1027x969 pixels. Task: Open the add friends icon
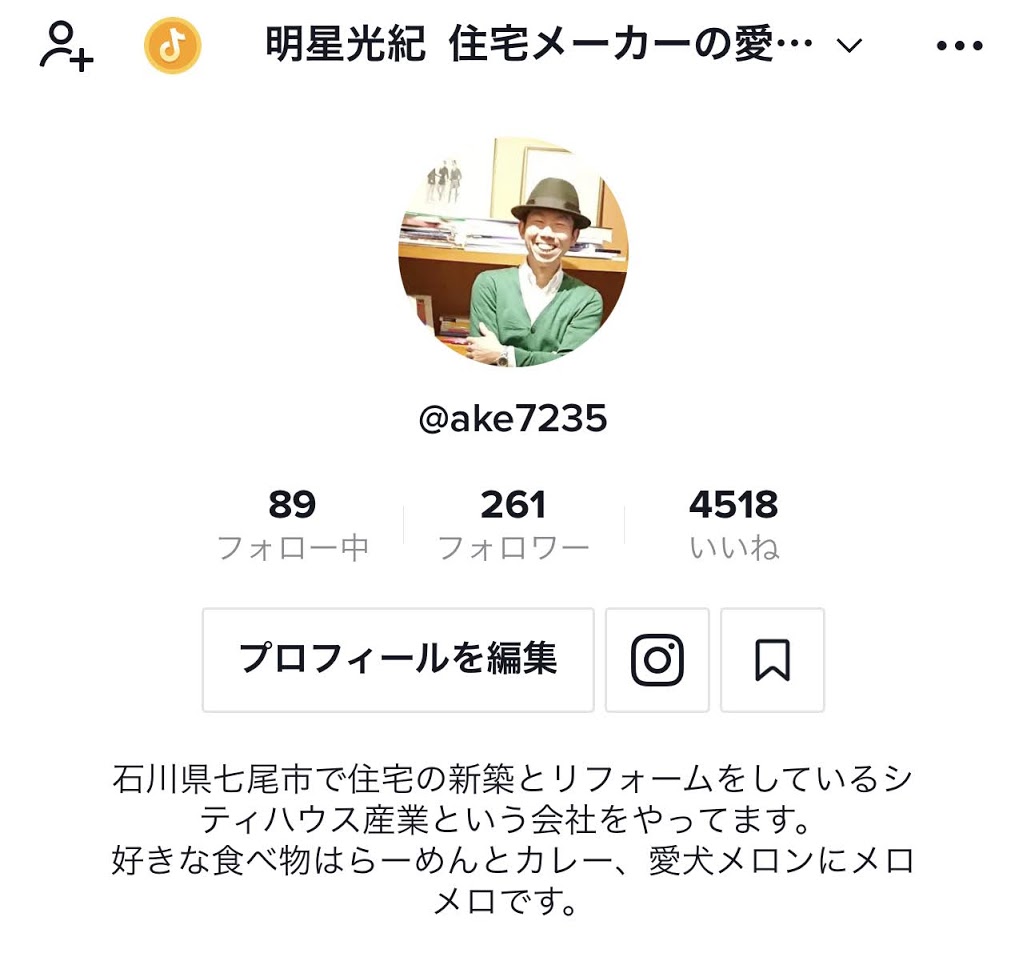point(66,46)
